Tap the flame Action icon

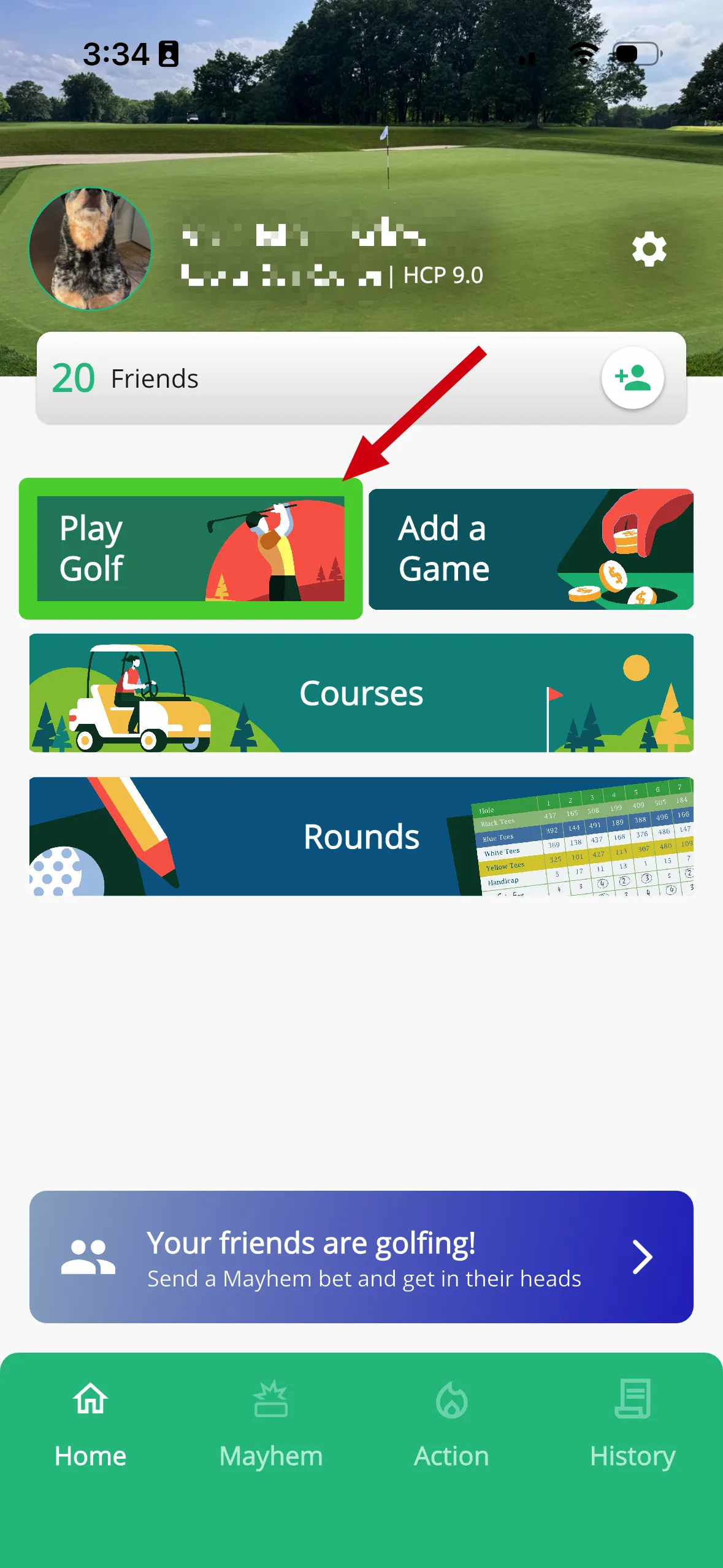pos(452,1402)
